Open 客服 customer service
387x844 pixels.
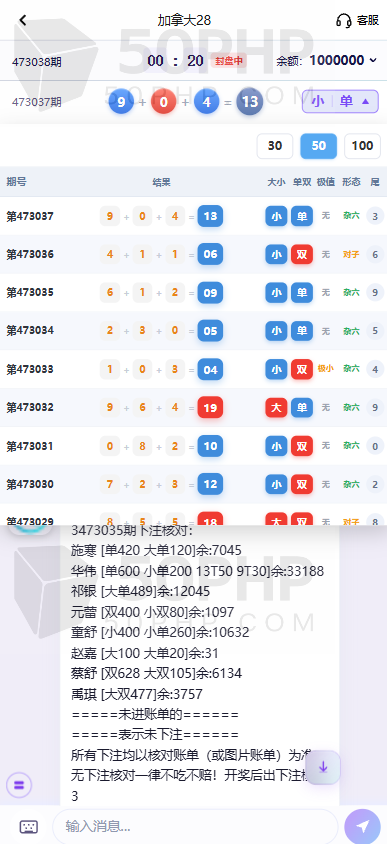coord(357,20)
